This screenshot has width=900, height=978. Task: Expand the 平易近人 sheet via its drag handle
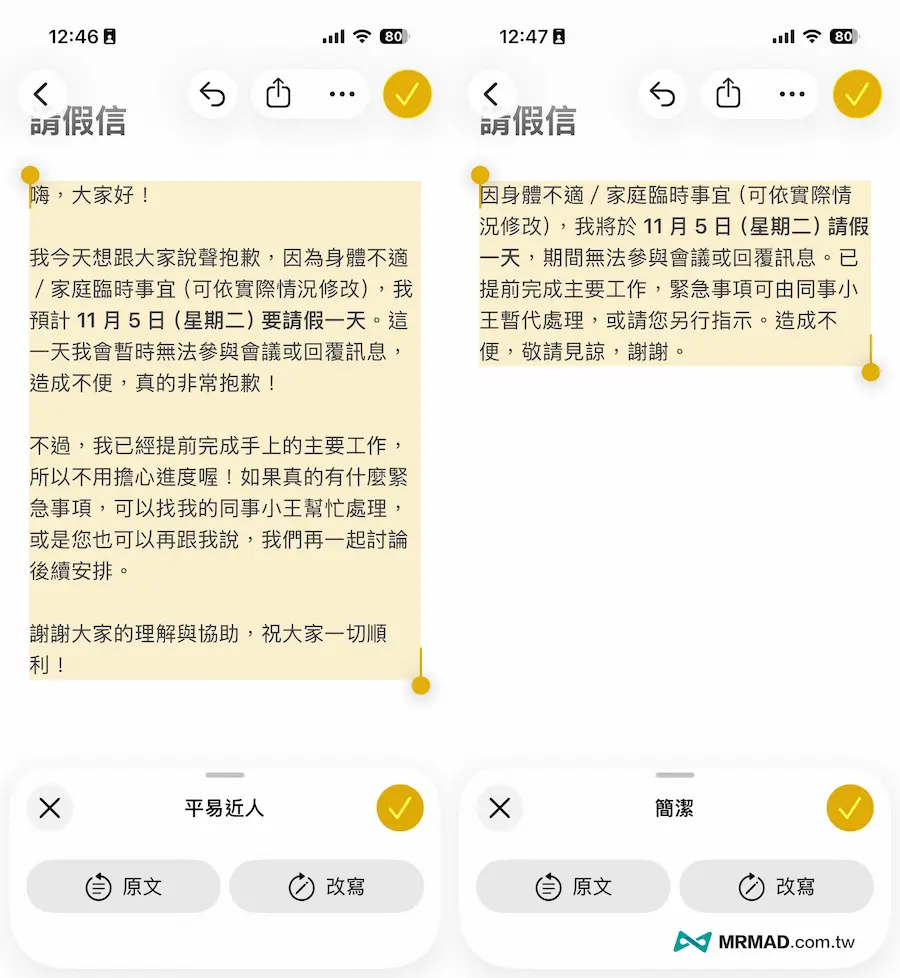tap(224, 774)
